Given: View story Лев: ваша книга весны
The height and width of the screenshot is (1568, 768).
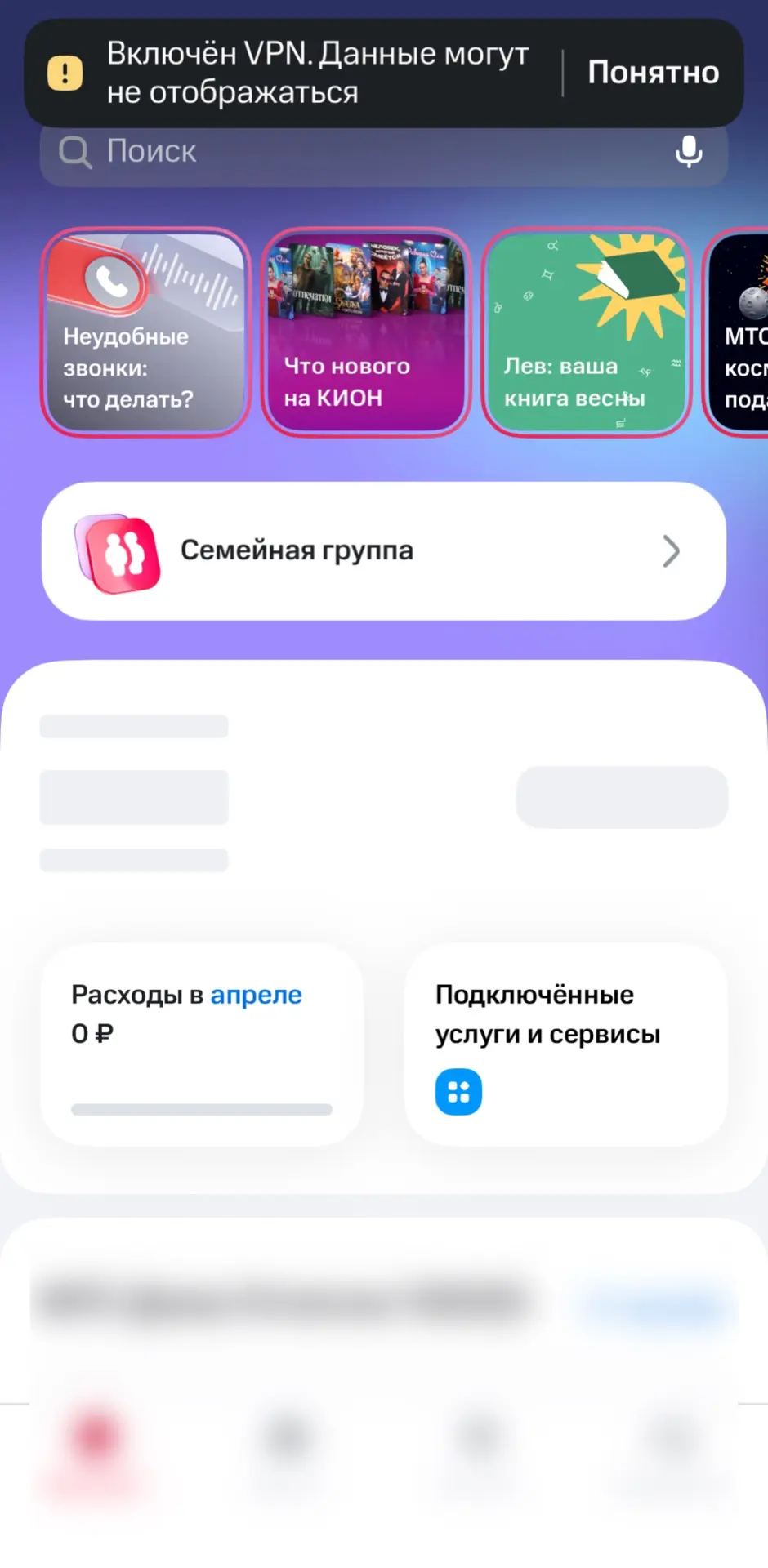Looking at the screenshot, I should (587, 332).
